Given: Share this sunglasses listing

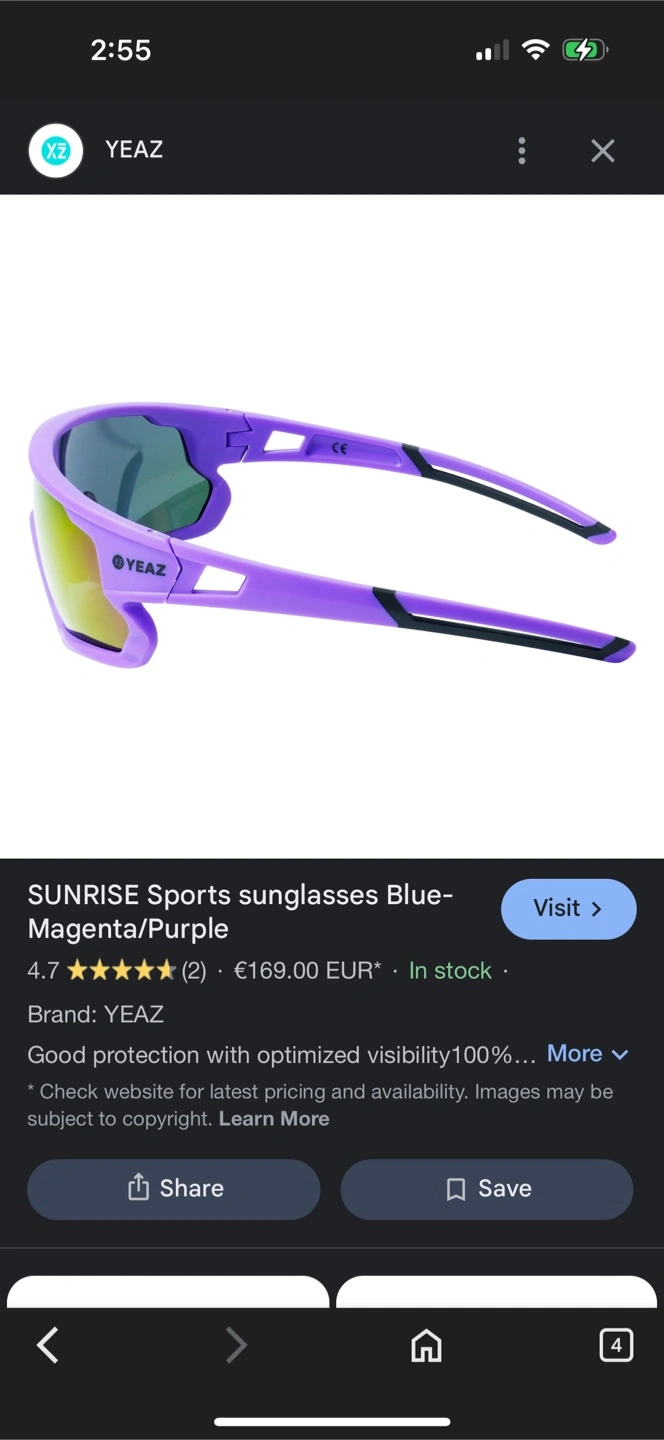Looking at the screenshot, I should pyautogui.click(x=174, y=1189).
